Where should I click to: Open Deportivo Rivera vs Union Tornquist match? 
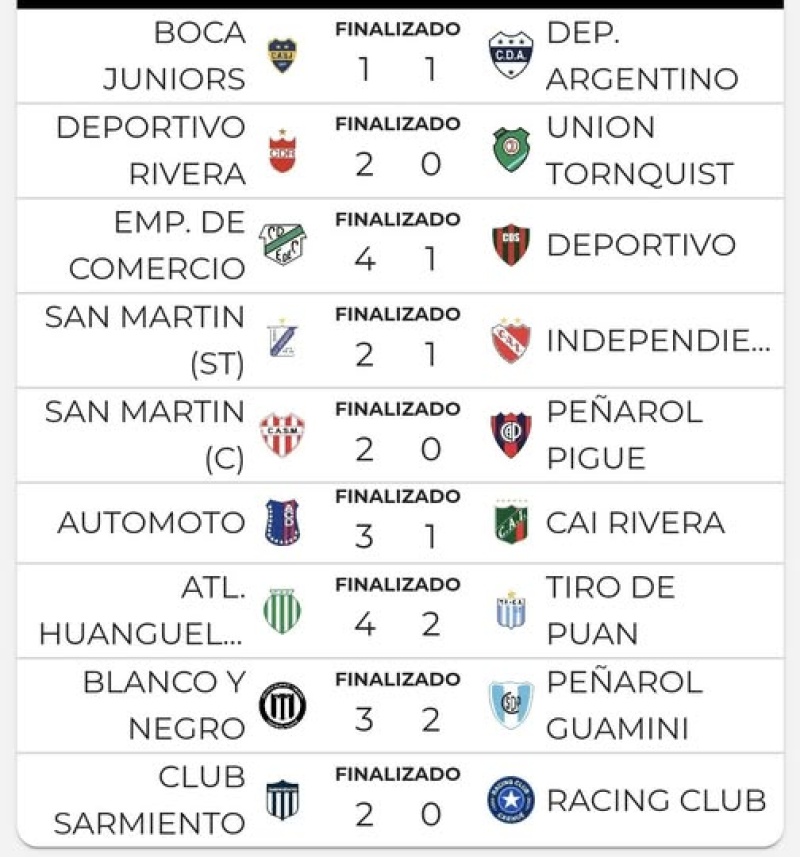(398, 151)
